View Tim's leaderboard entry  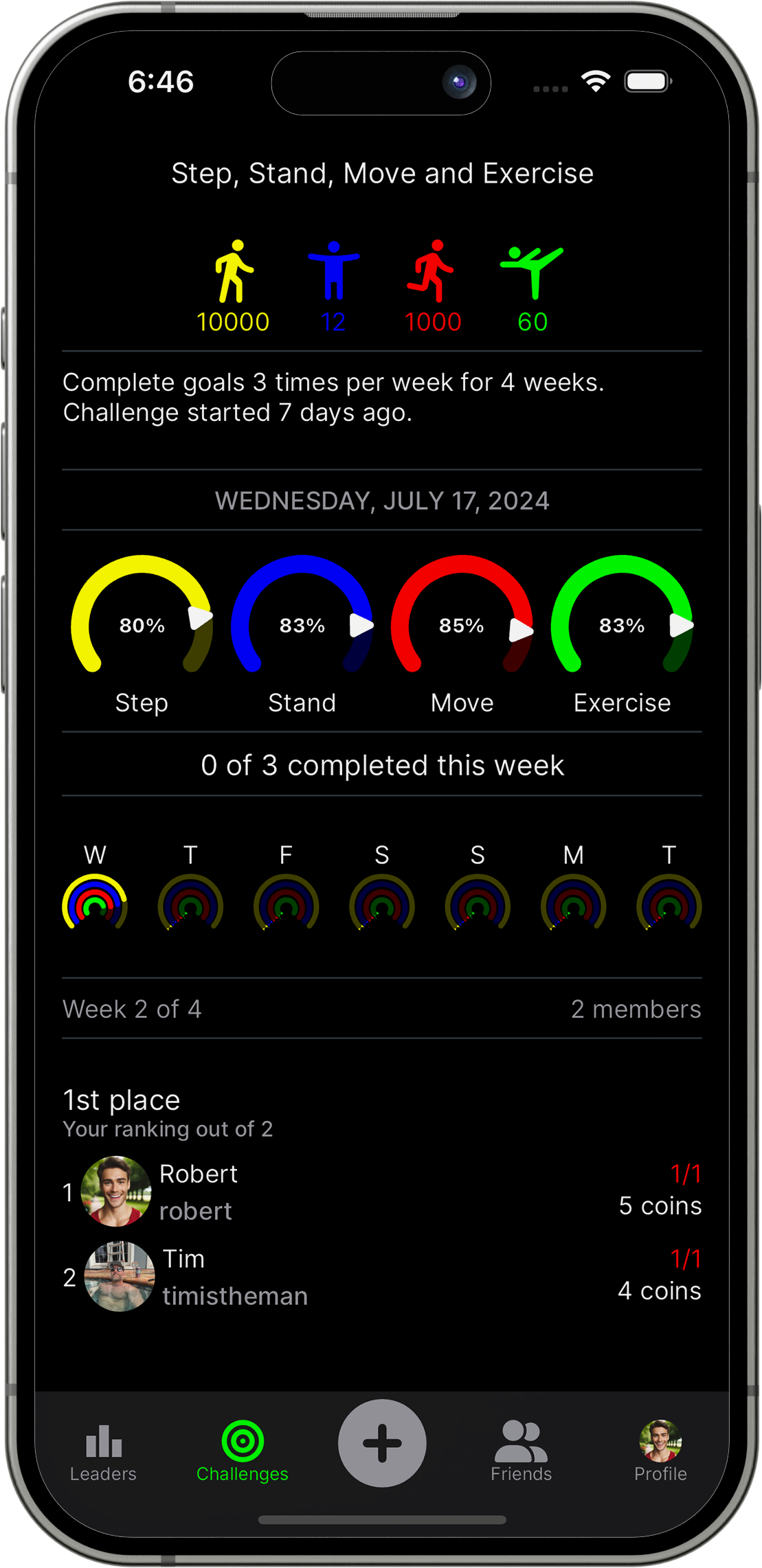click(x=381, y=1276)
